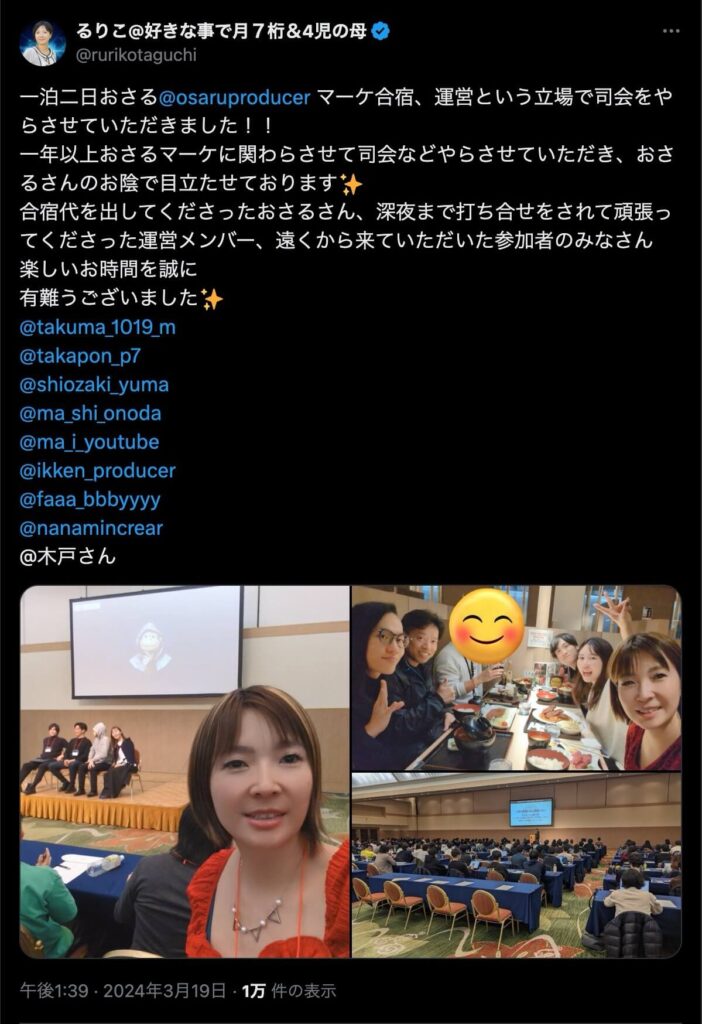Go to @shiozaki_yuma profile
The width and height of the screenshot is (702, 1024).
click(94, 384)
